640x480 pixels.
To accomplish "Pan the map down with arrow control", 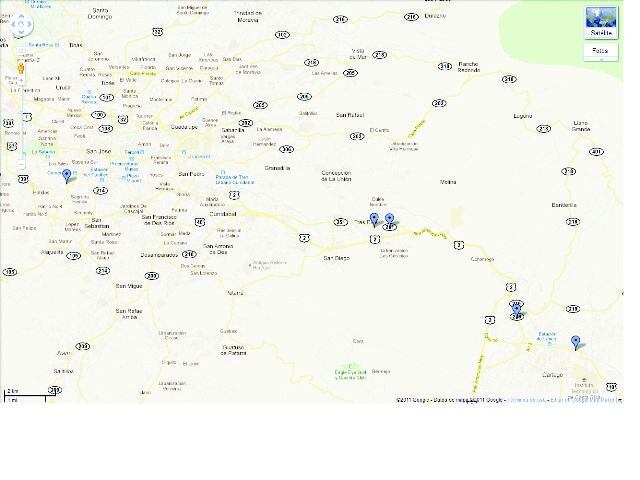I will point(21,33).
